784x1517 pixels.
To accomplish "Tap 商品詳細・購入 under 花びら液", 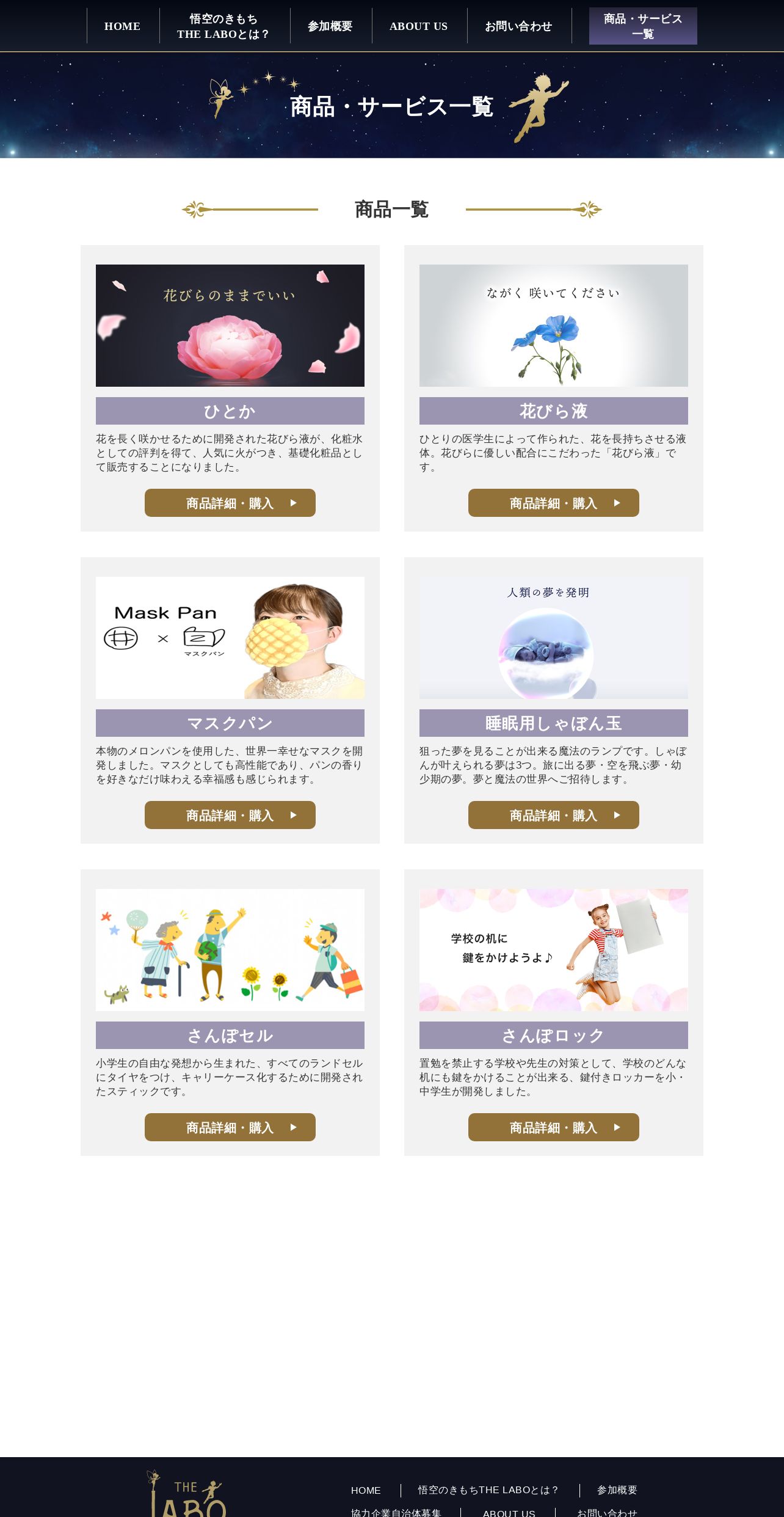I will [554, 503].
